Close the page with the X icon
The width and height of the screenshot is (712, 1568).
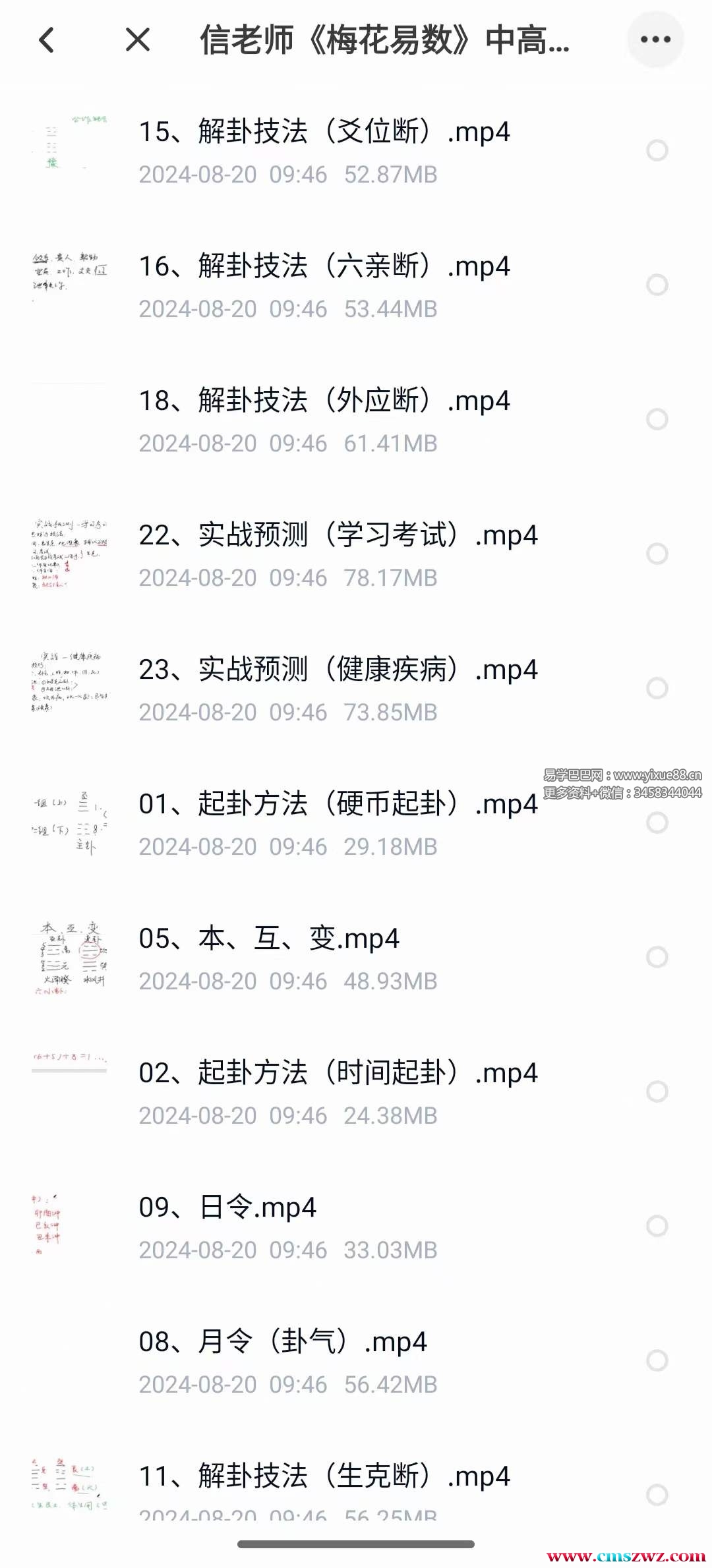click(x=138, y=40)
